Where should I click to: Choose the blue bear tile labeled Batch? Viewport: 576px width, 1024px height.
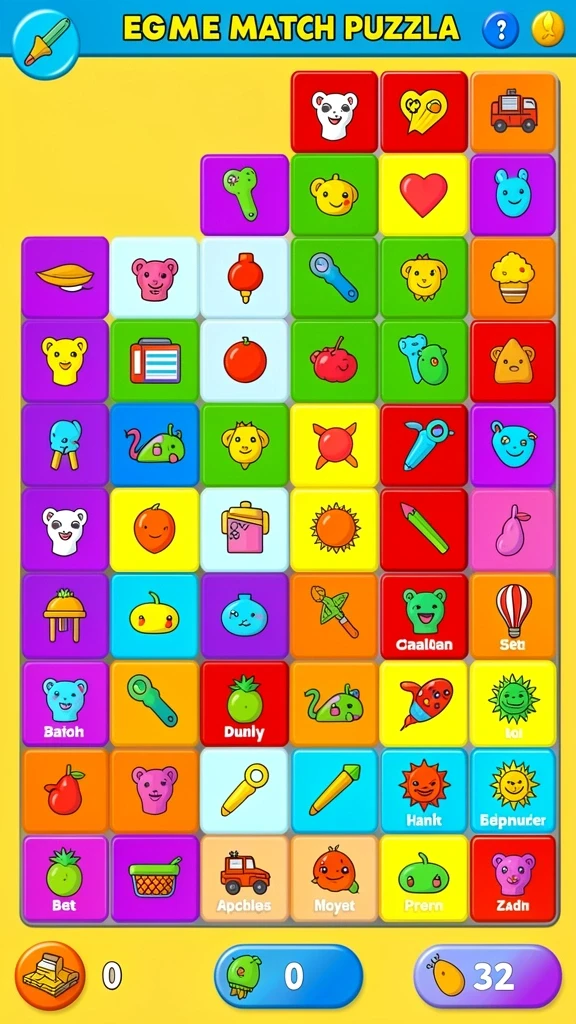(65, 704)
